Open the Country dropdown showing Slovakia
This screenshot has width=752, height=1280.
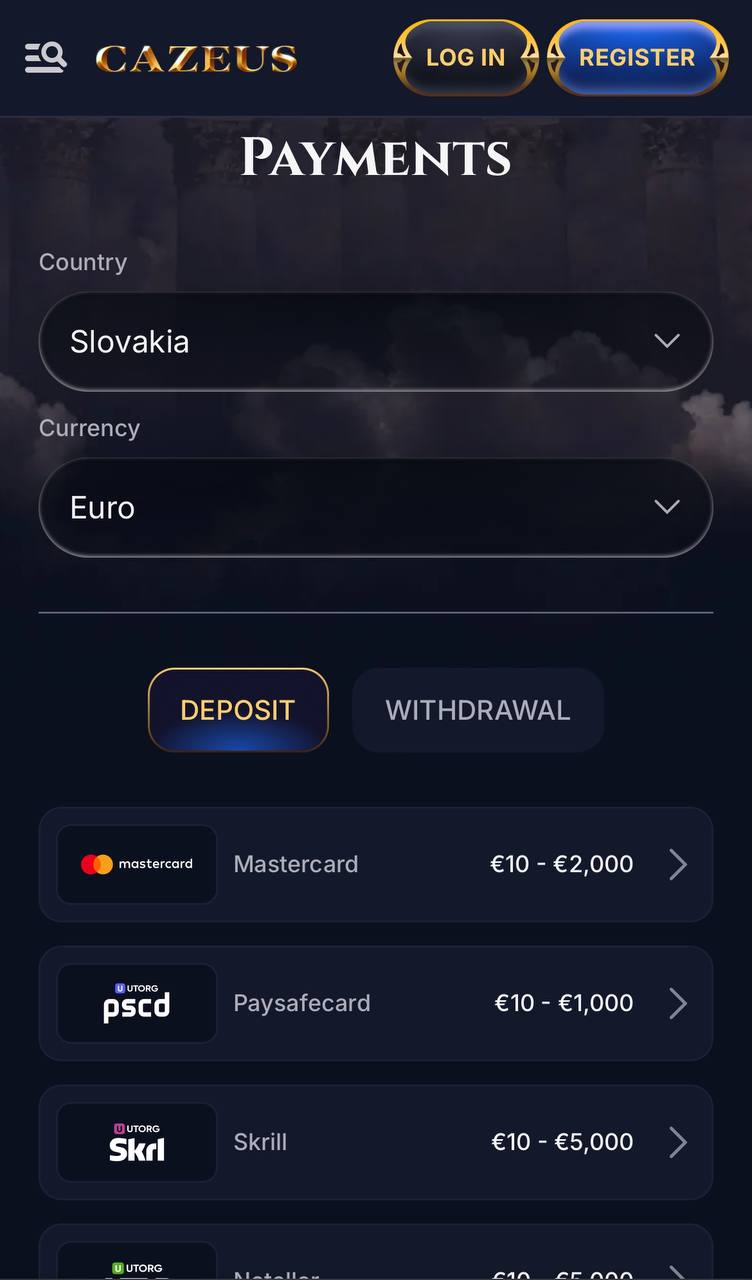point(375,341)
